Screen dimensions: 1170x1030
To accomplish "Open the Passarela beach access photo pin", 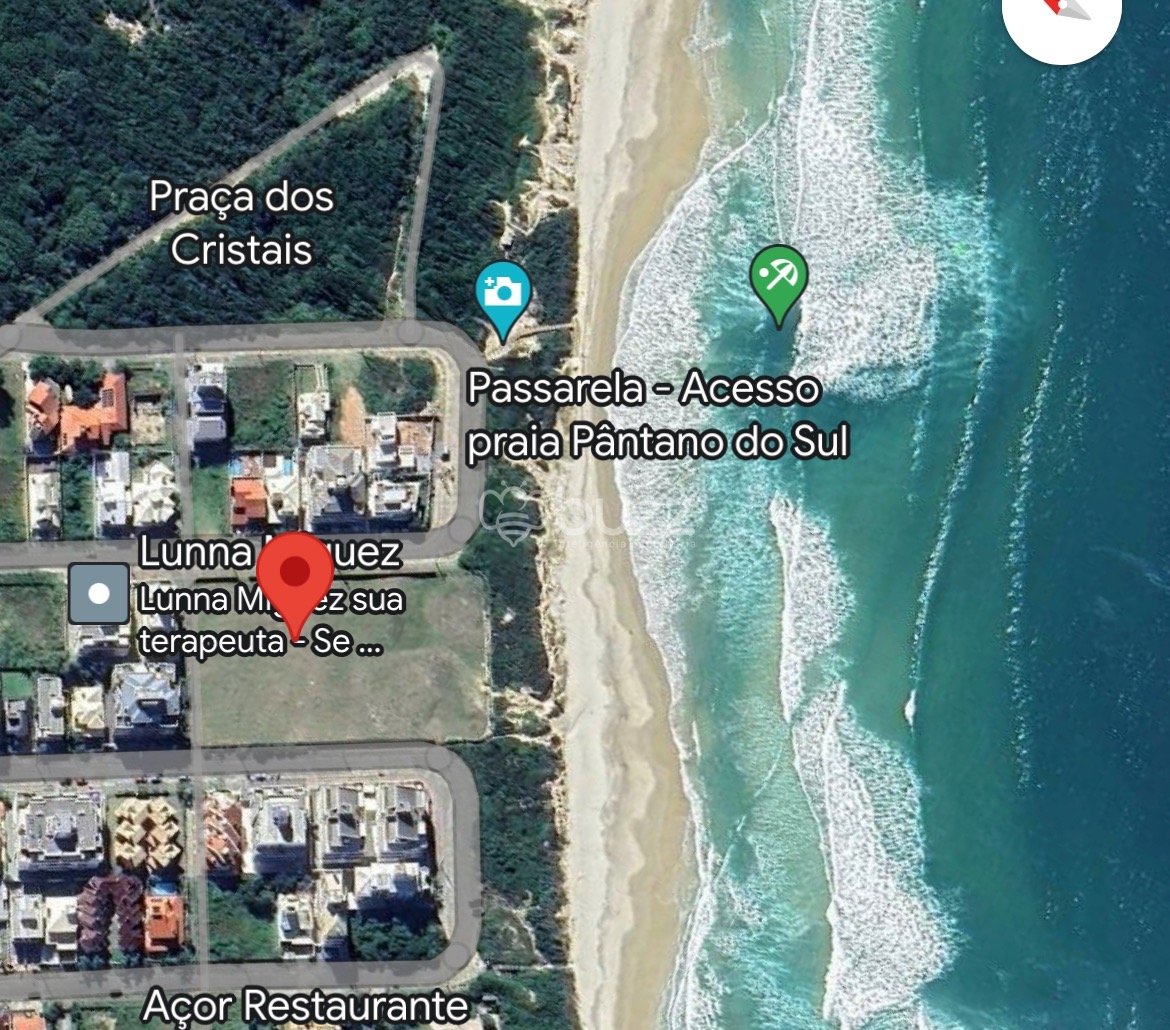I will (x=503, y=293).
